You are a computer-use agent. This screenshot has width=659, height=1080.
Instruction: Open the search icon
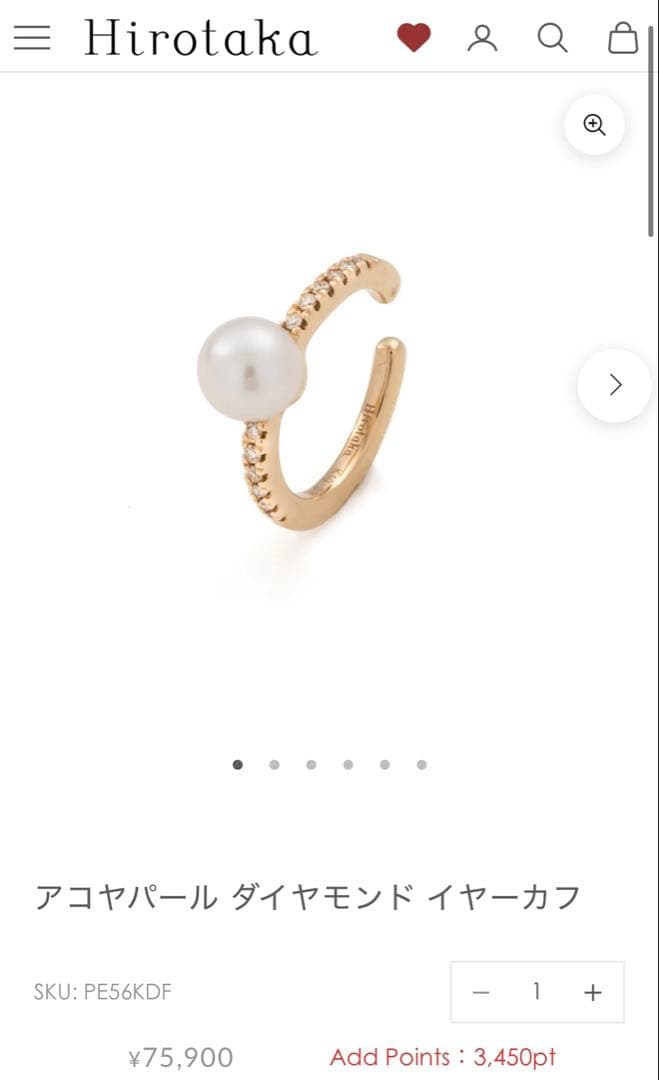coord(552,38)
